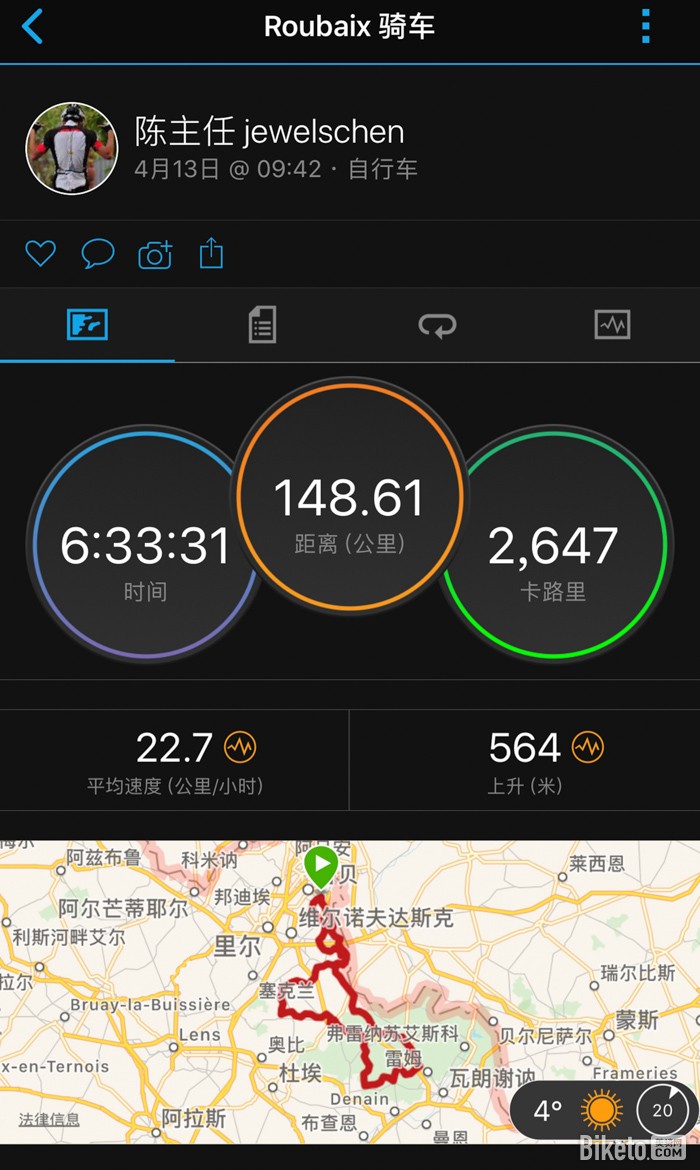Switch to the charts tab
The width and height of the screenshot is (700, 1170).
612,325
